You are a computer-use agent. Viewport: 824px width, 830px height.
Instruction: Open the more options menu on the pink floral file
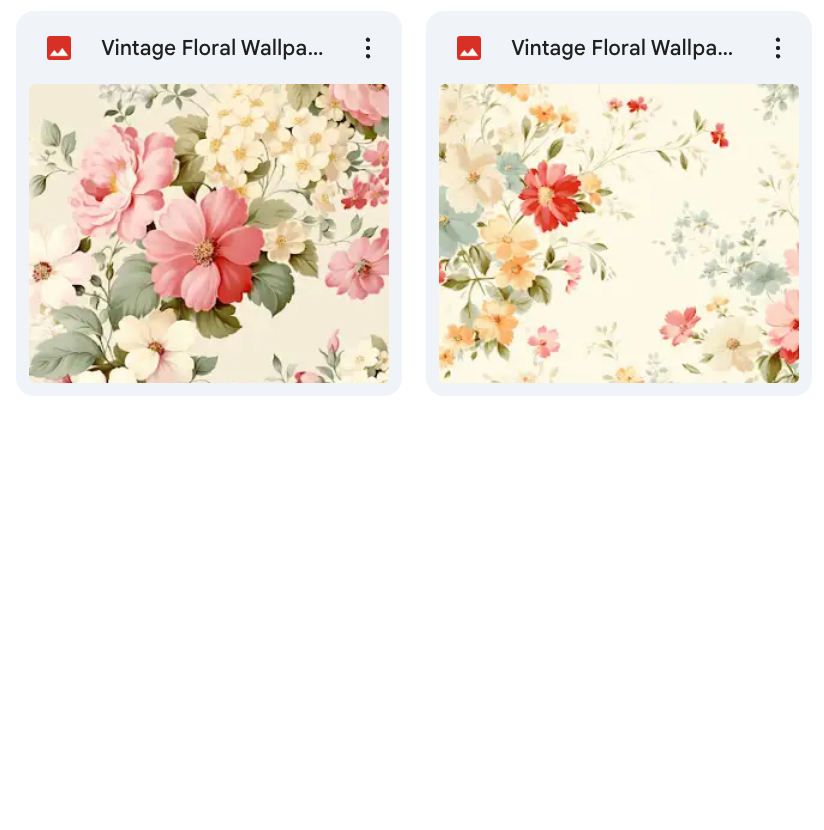pos(368,48)
